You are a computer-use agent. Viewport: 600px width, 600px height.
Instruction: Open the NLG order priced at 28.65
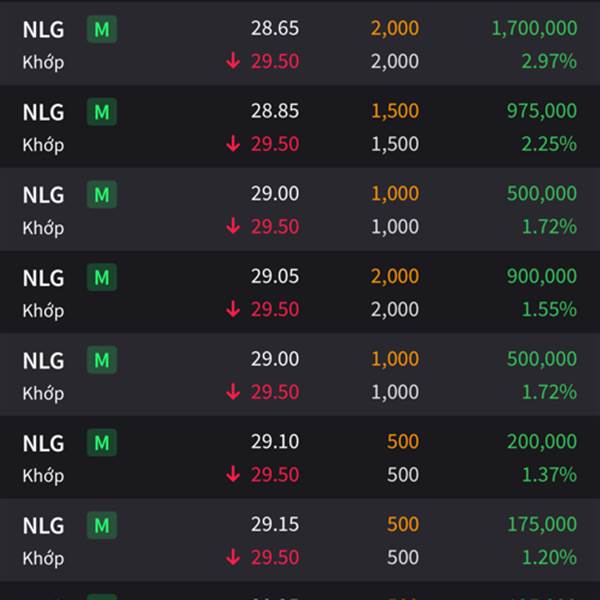[x=300, y=45]
